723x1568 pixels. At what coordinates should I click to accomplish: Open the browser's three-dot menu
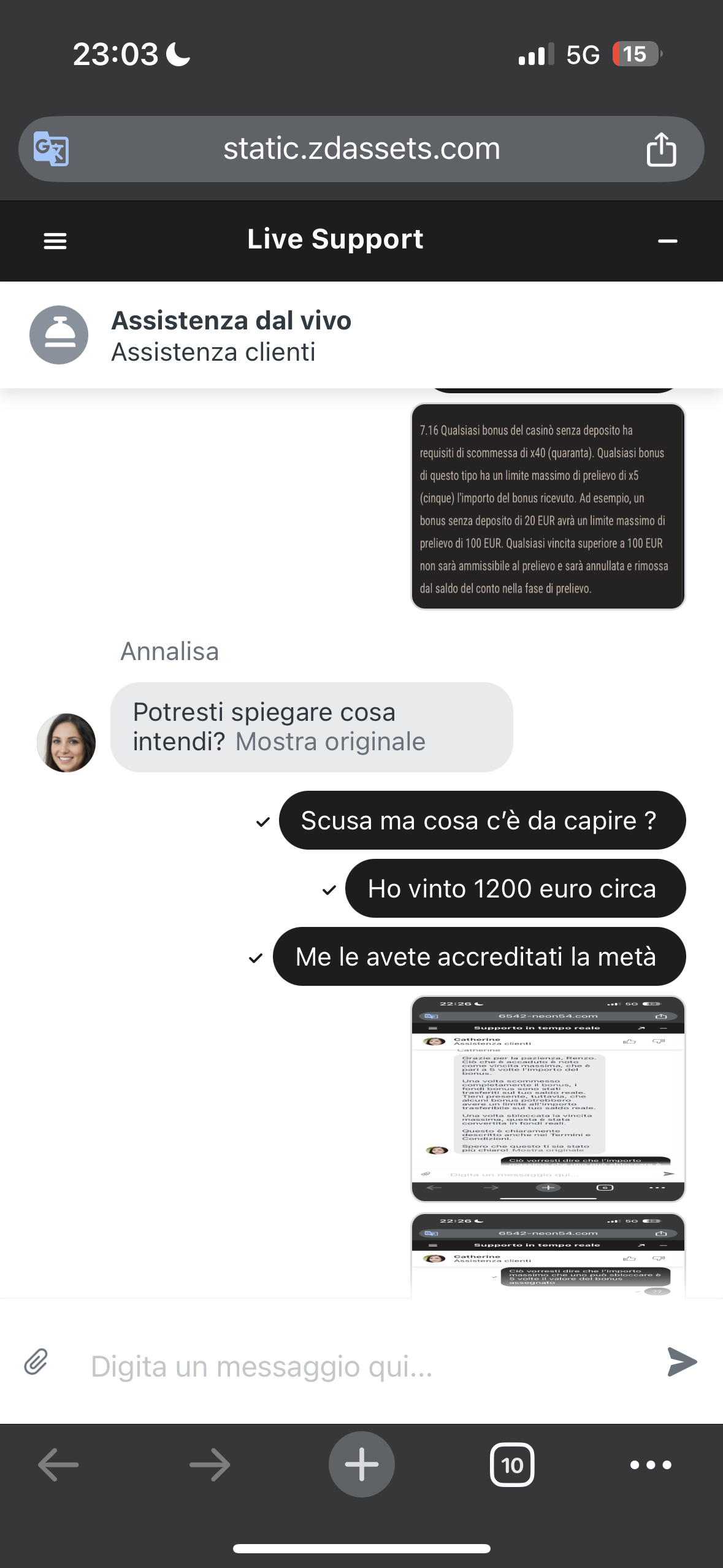651,1465
